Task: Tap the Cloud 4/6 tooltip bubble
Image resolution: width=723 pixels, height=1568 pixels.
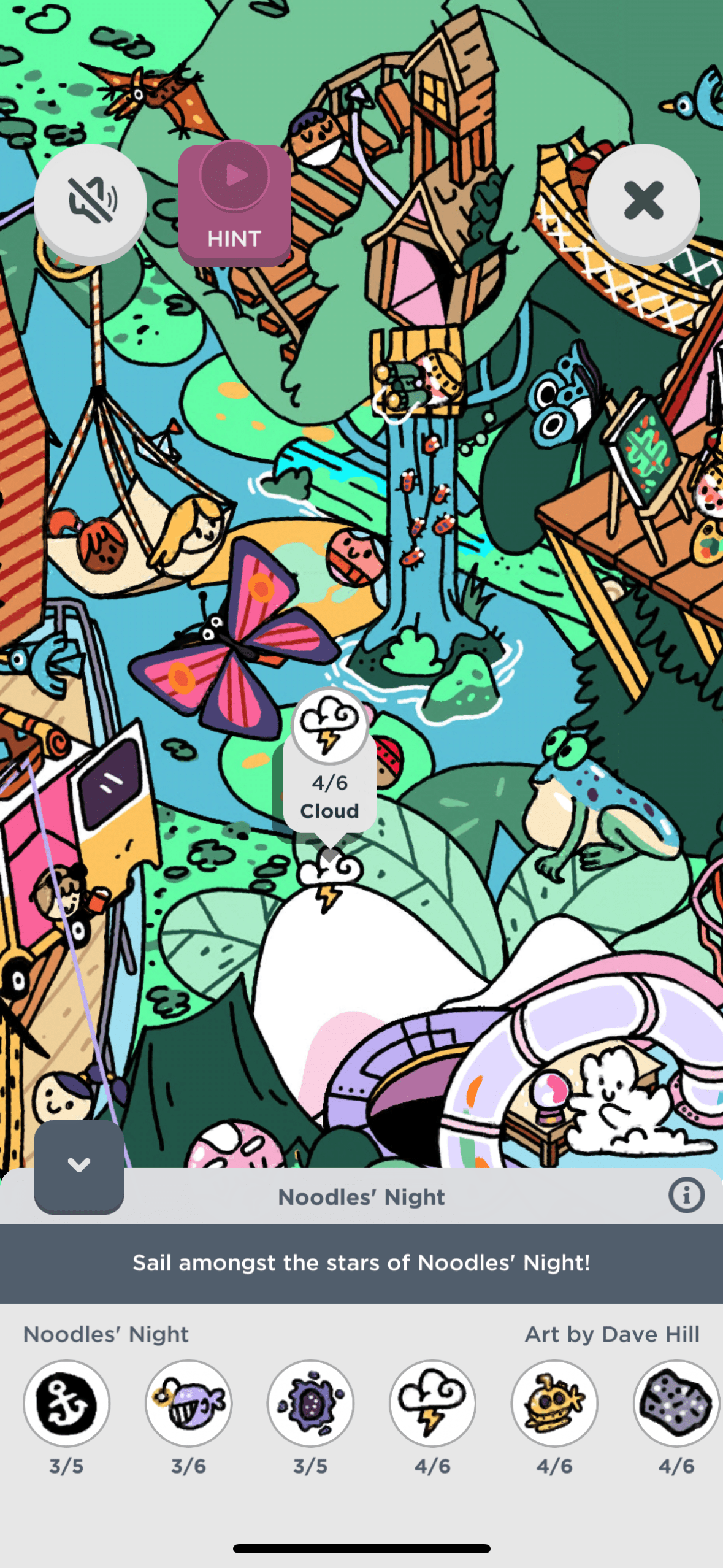Action: [x=329, y=764]
